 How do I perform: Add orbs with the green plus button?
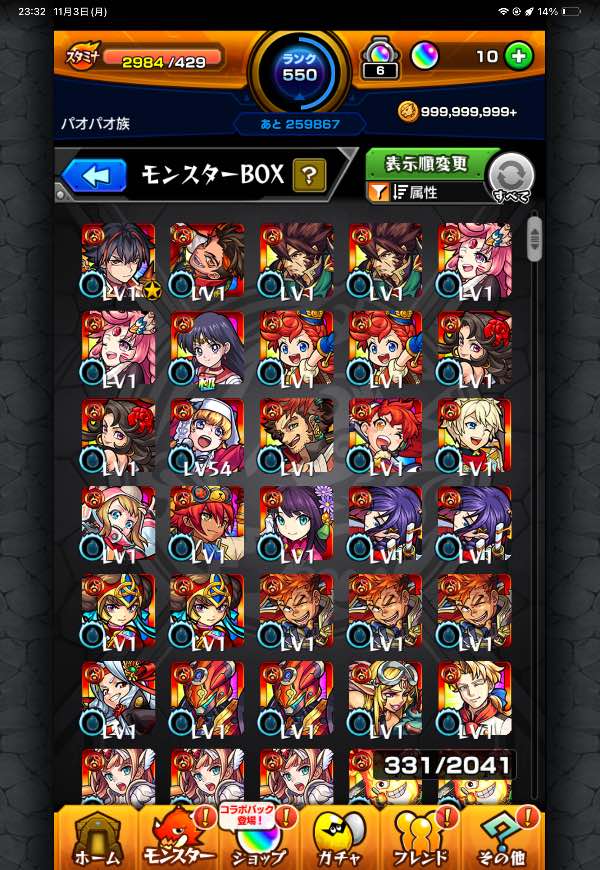[518, 56]
